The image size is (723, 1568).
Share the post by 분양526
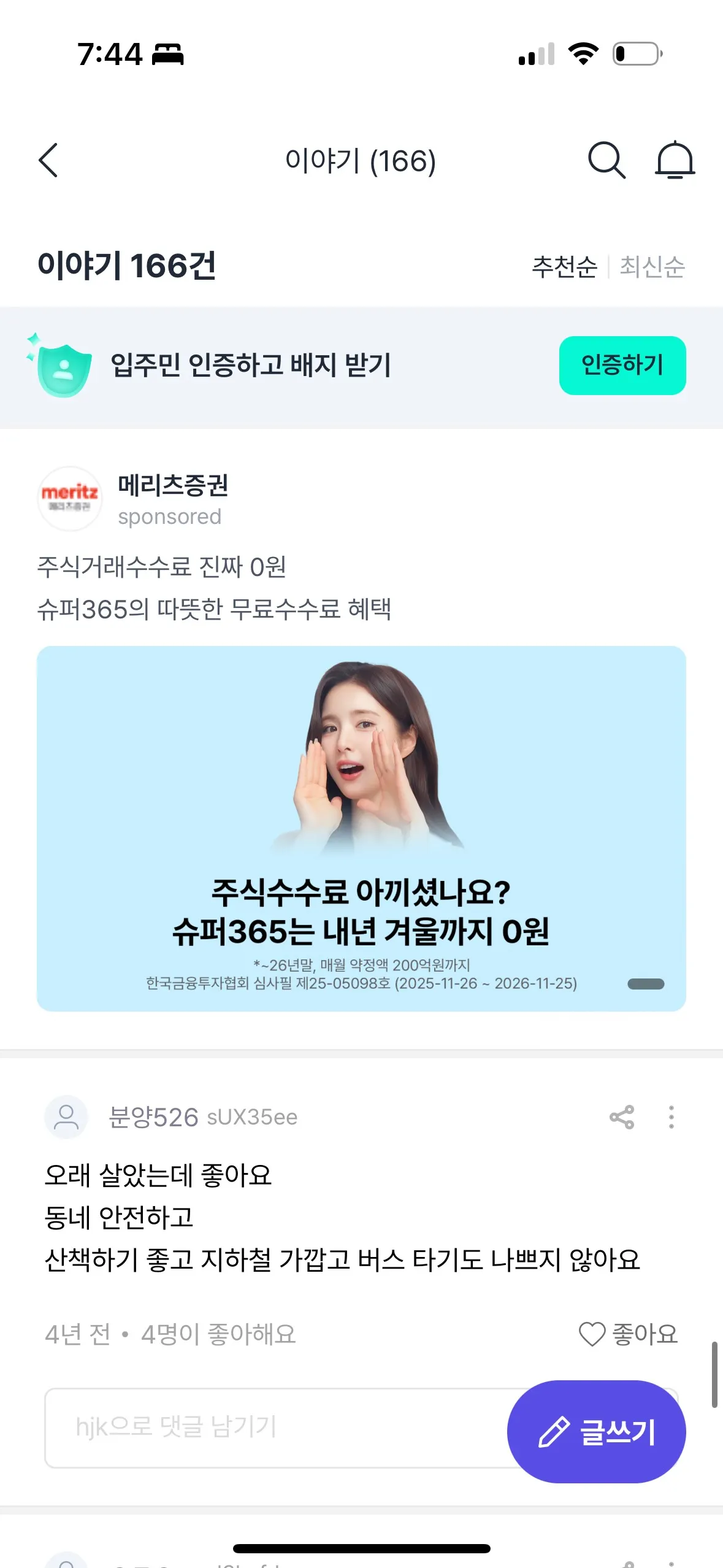coord(622,1117)
